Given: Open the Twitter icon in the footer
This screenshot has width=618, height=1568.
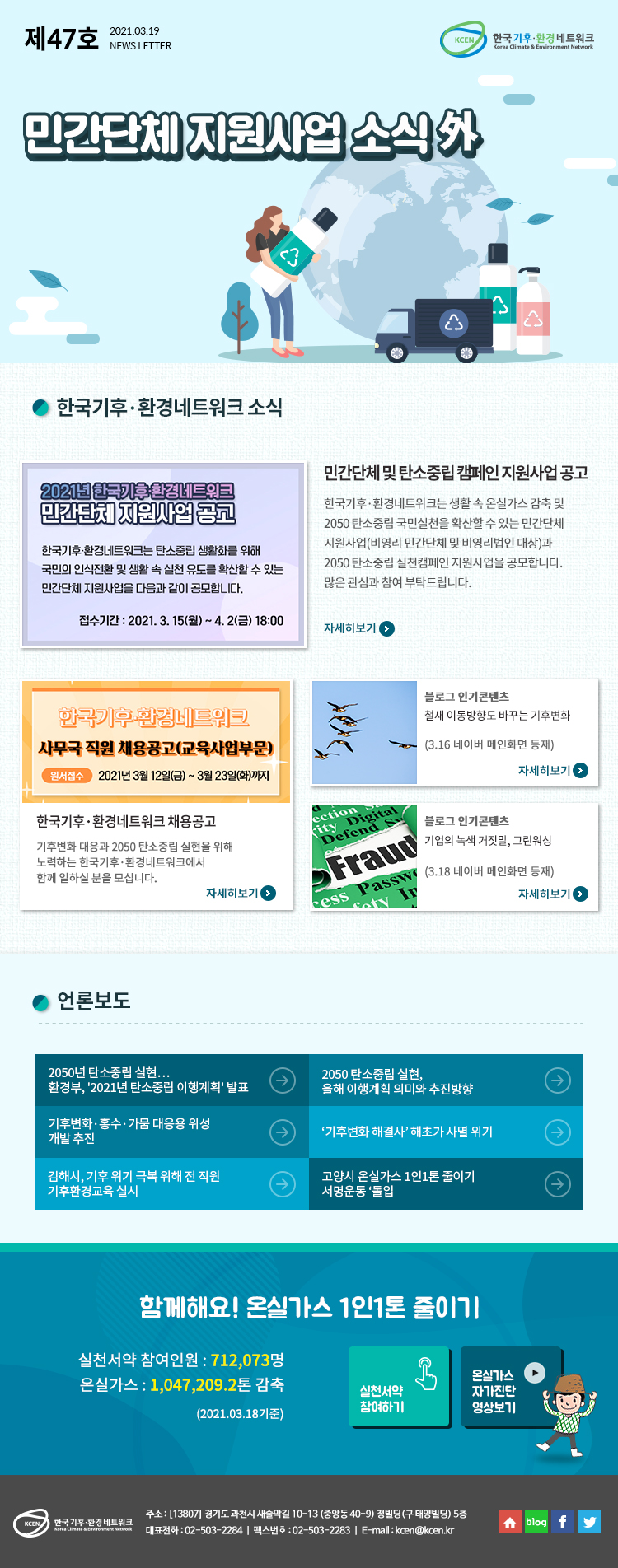Looking at the screenshot, I should (x=589, y=1522).
